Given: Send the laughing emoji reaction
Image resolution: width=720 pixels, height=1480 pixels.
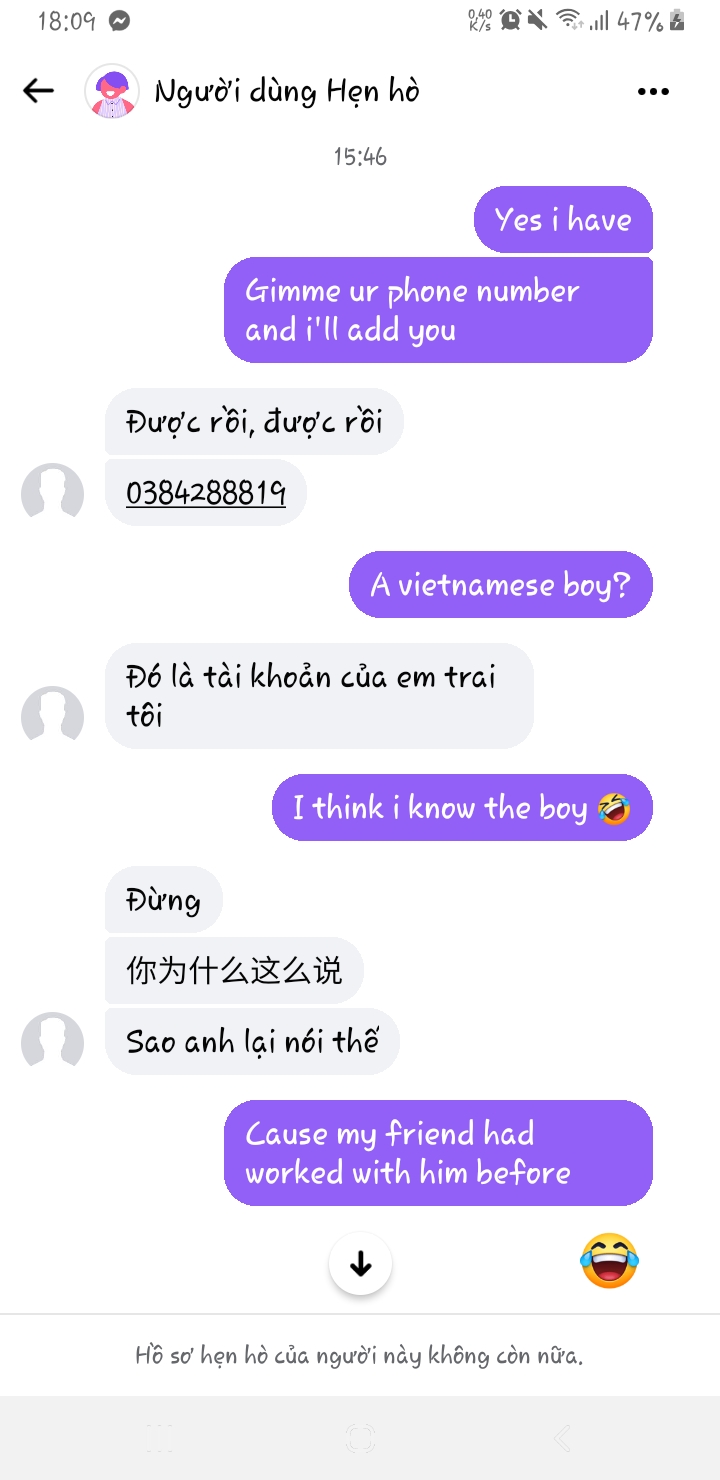Looking at the screenshot, I should pyautogui.click(x=609, y=1261).
